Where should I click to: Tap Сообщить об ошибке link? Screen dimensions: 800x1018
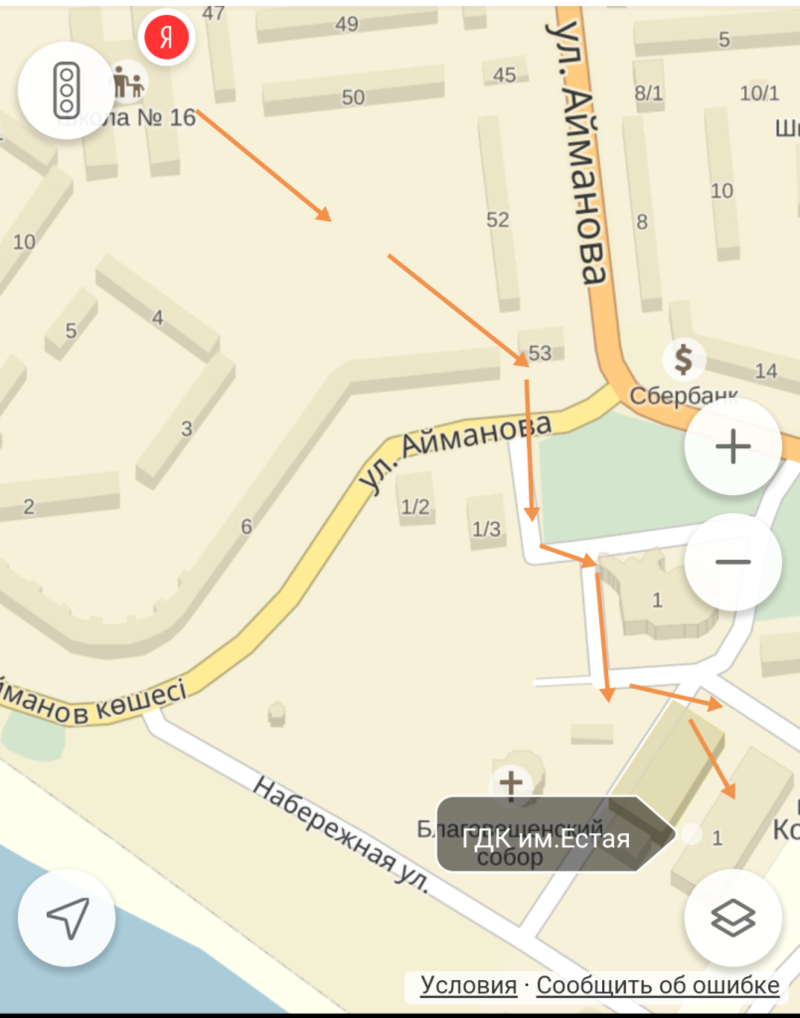click(657, 985)
